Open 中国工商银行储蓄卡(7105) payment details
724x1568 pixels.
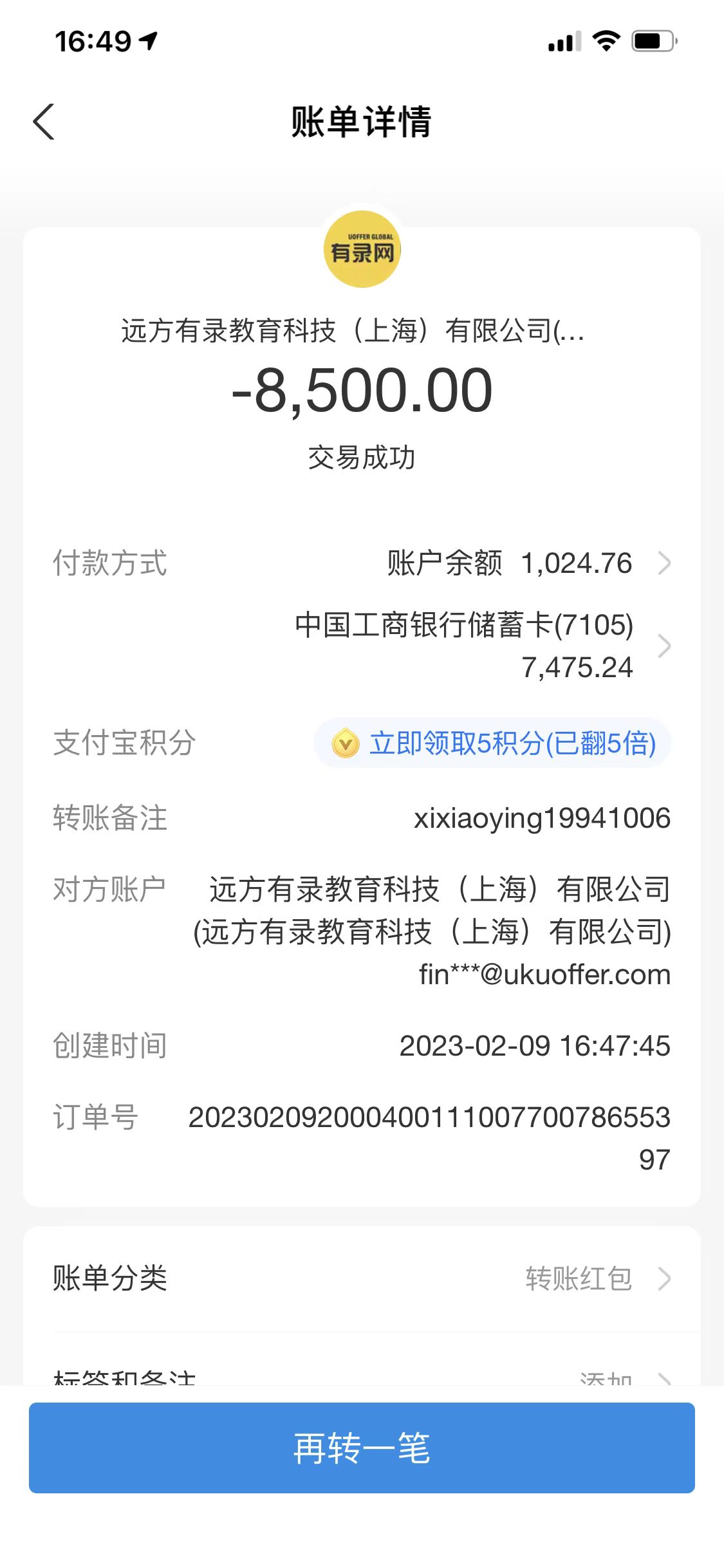pyautogui.click(x=483, y=646)
